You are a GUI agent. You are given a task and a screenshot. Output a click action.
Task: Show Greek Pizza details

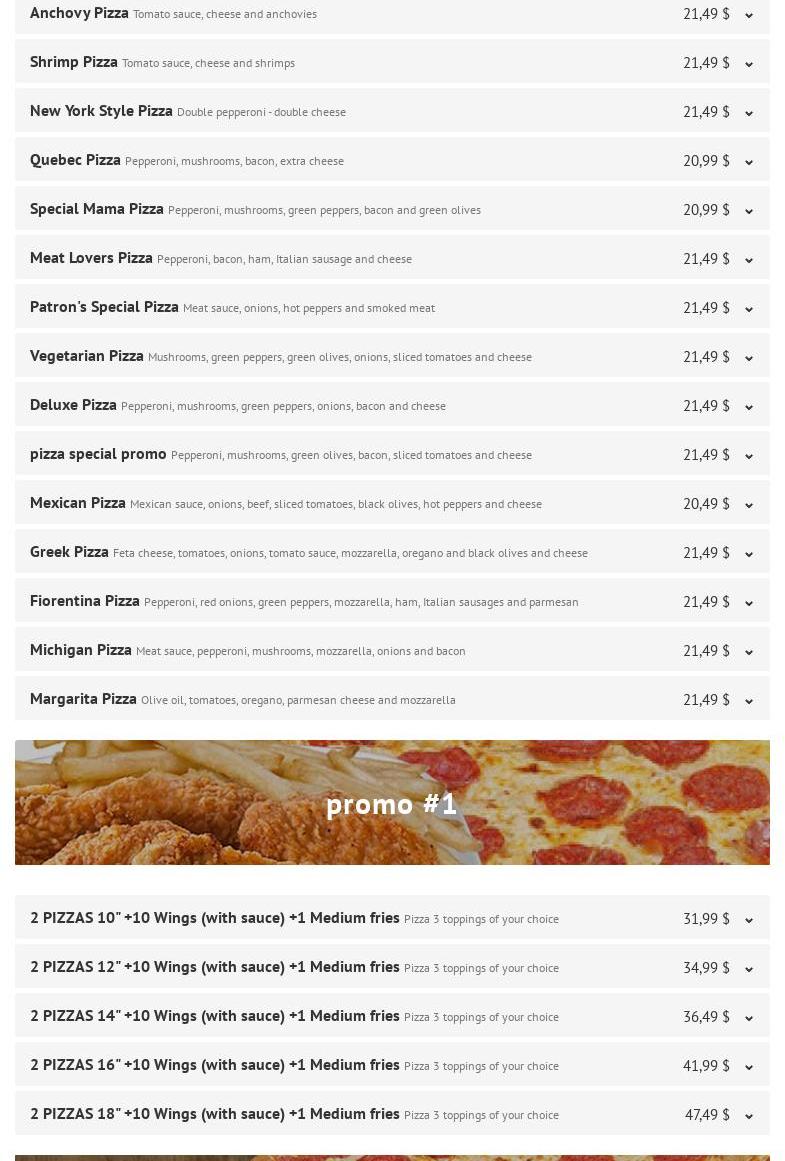[748, 554]
